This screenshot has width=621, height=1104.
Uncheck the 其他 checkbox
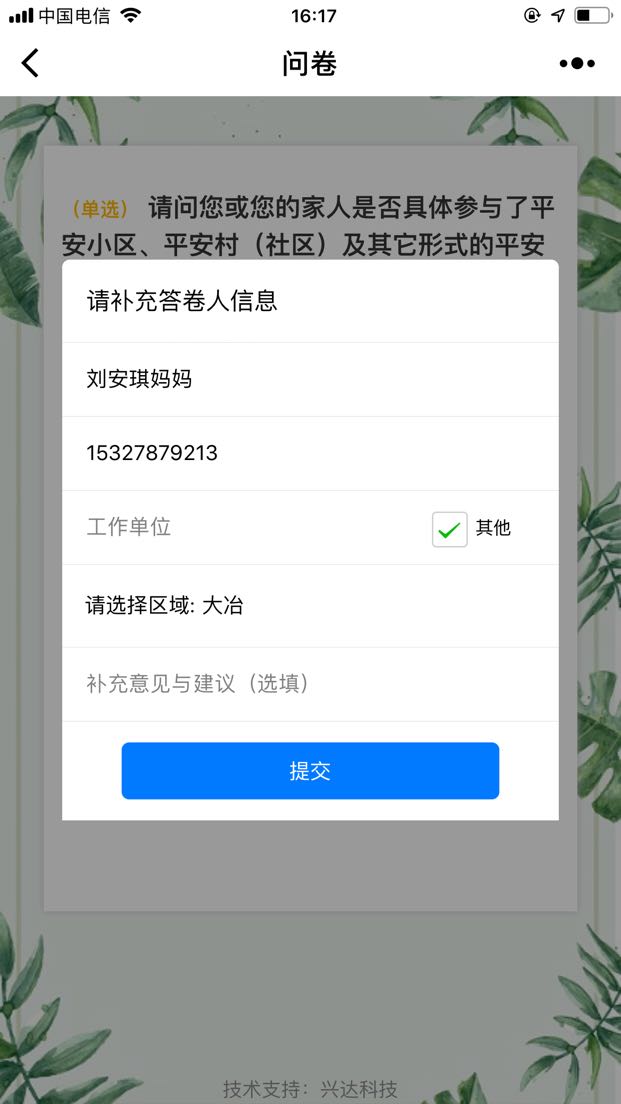[x=450, y=529]
